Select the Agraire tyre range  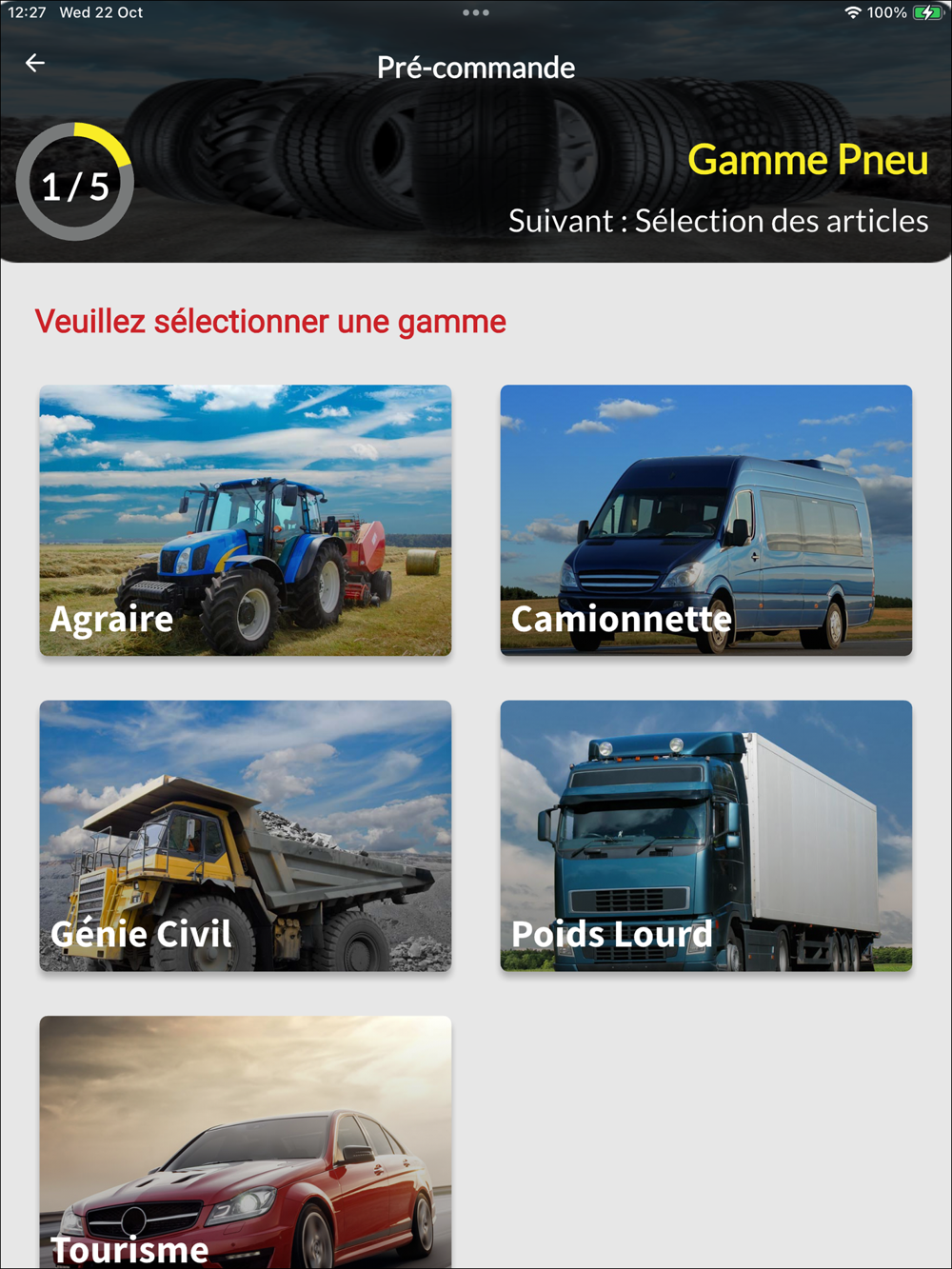click(246, 520)
